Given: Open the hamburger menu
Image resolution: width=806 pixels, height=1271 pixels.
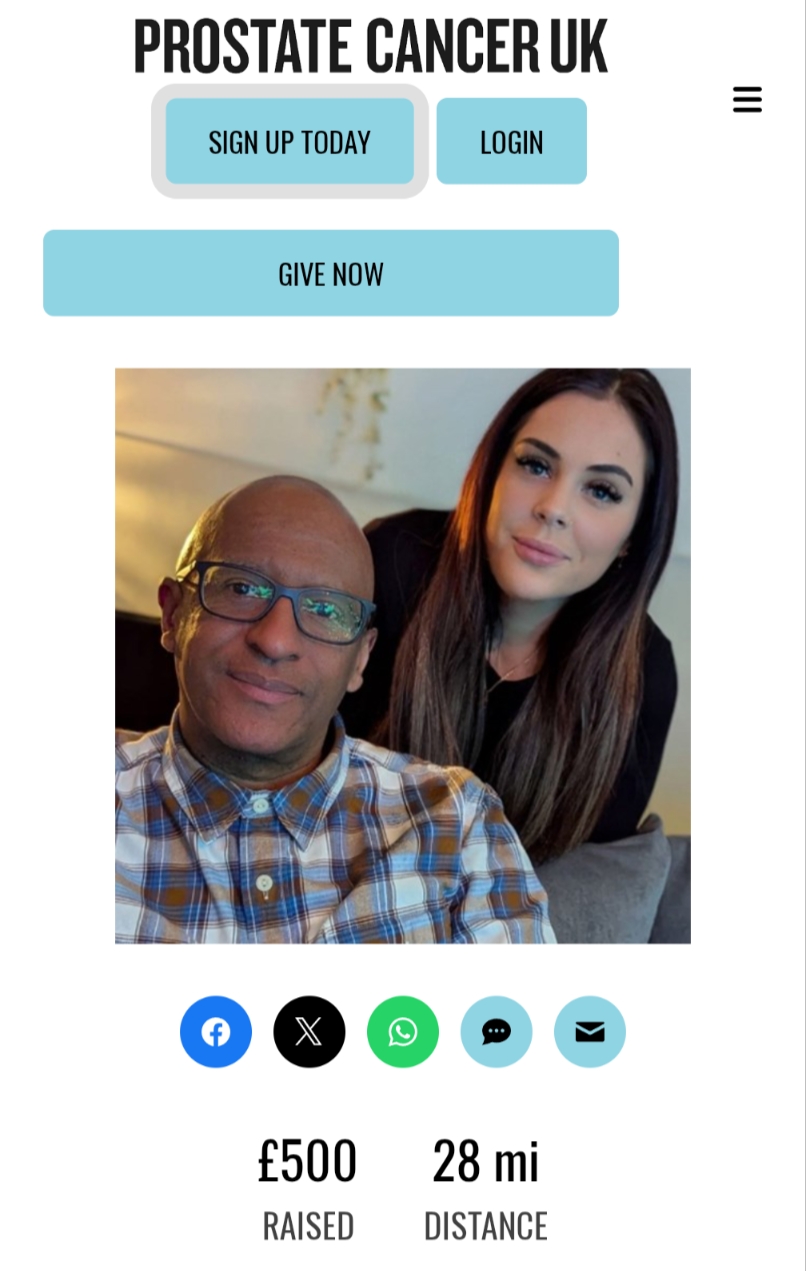Looking at the screenshot, I should pos(747,100).
